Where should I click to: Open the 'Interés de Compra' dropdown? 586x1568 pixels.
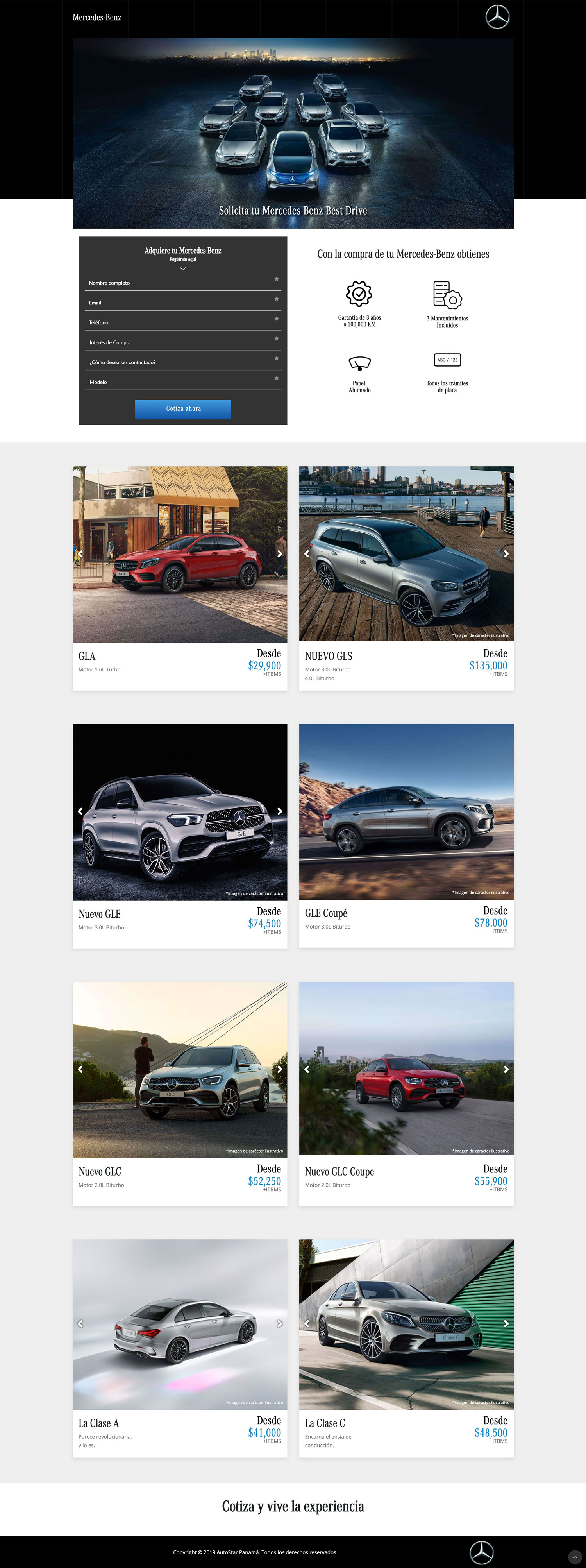tap(182, 342)
